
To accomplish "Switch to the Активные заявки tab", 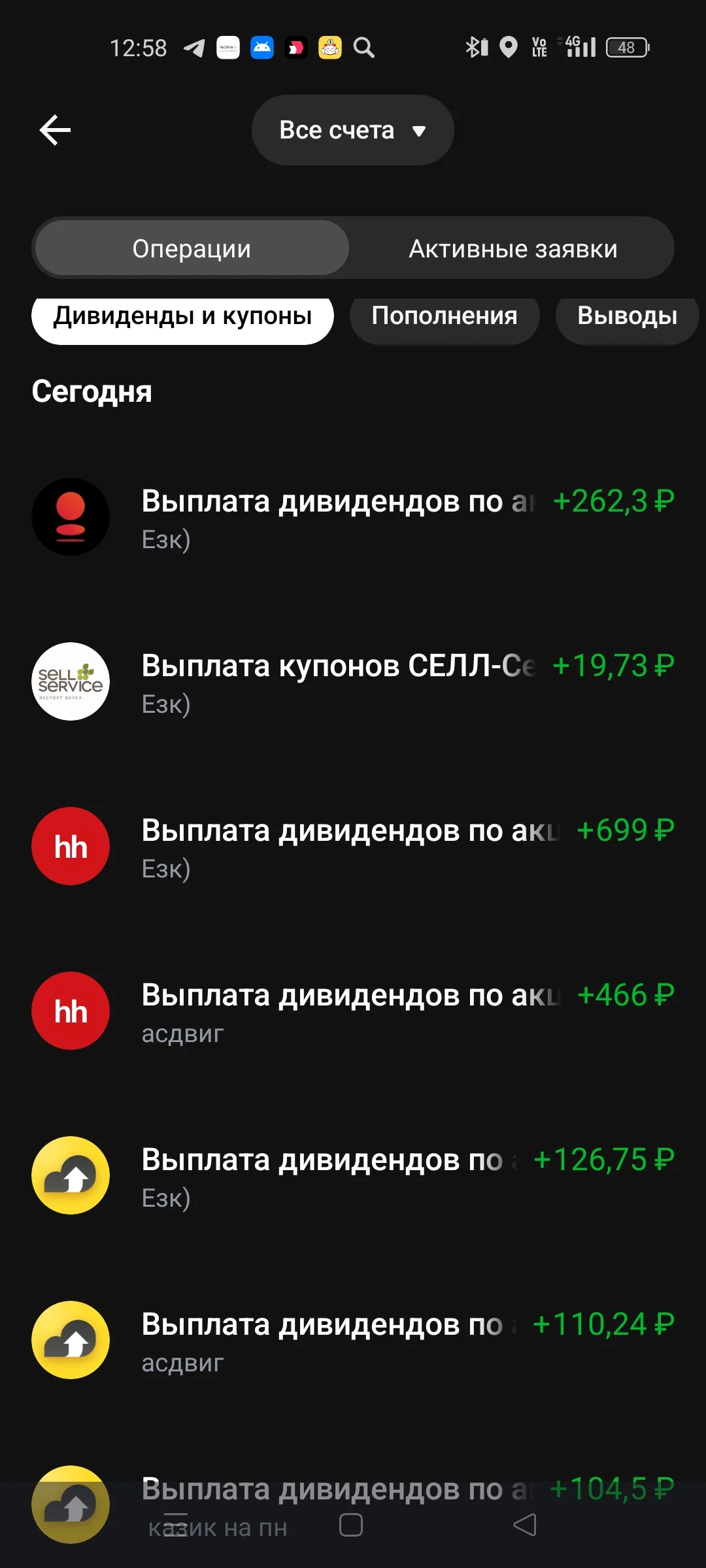I will [x=513, y=248].
